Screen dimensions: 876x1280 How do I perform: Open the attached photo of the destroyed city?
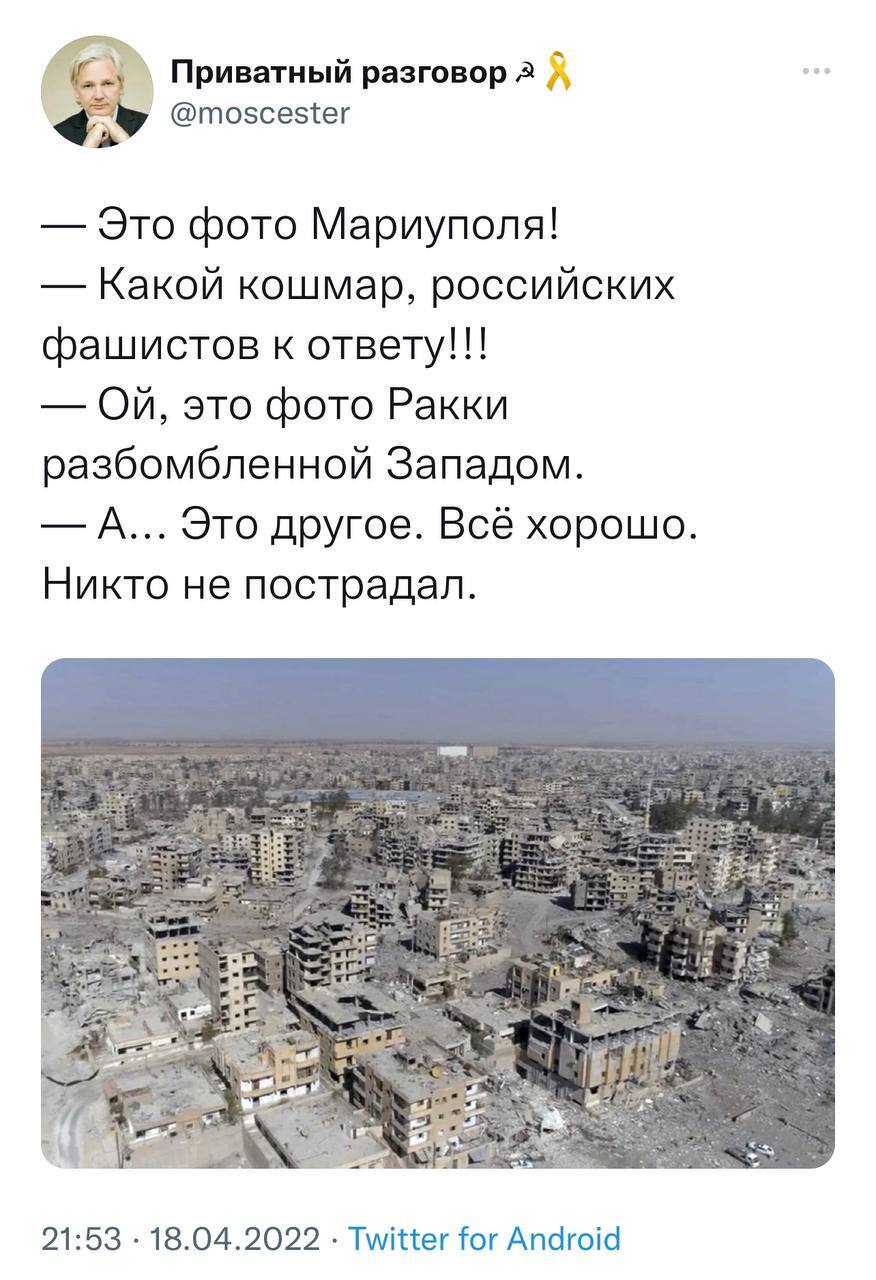point(437,912)
